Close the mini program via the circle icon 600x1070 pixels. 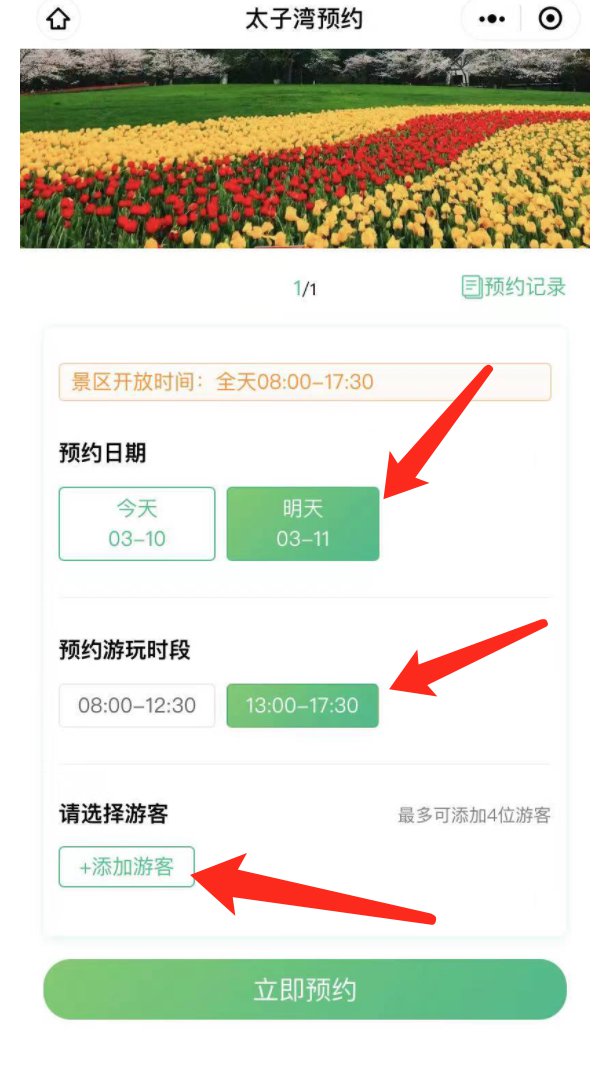click(x=551, y=19)
